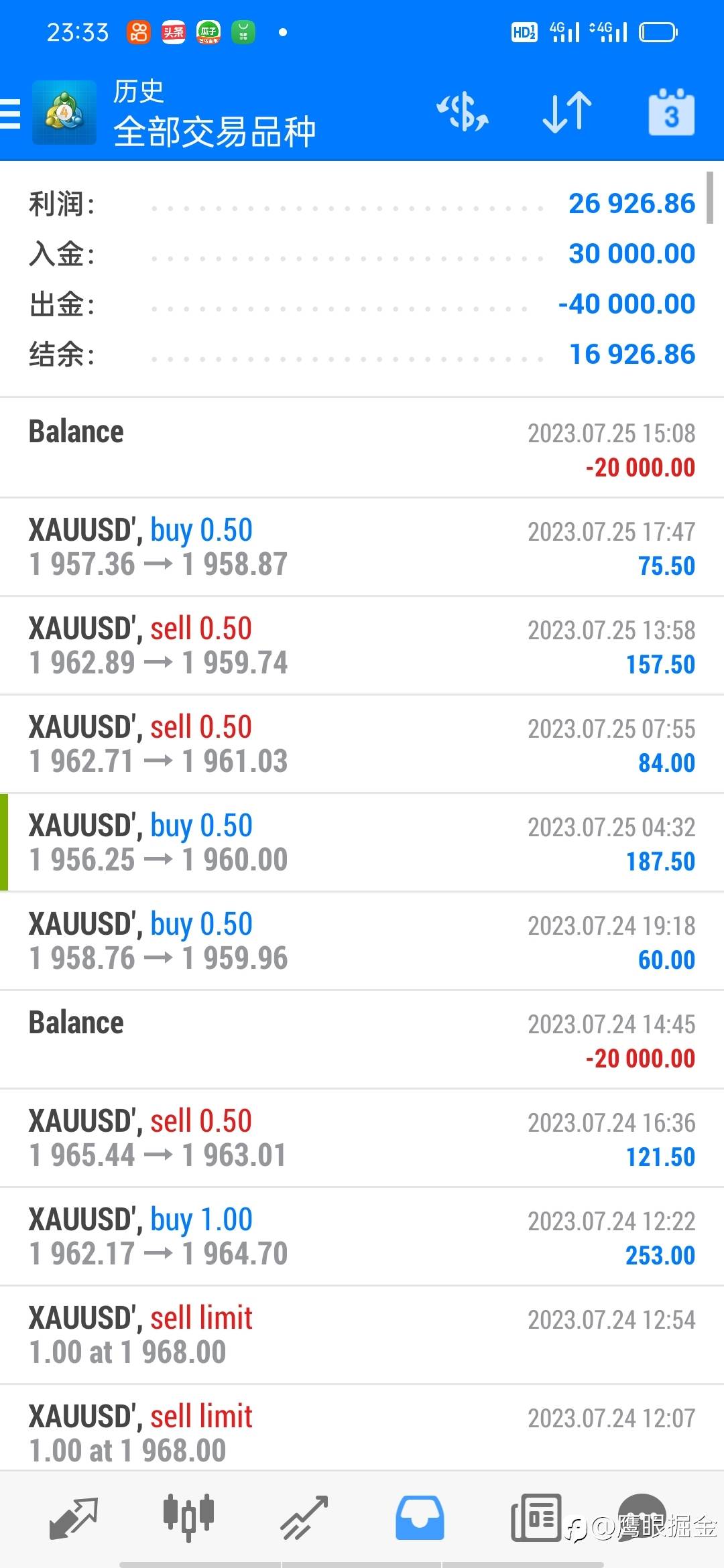Open the XAUUSD buy trade with profit 75.50
The height and width of the screenshot is (1568, 724).
click(x=362, y=547)
